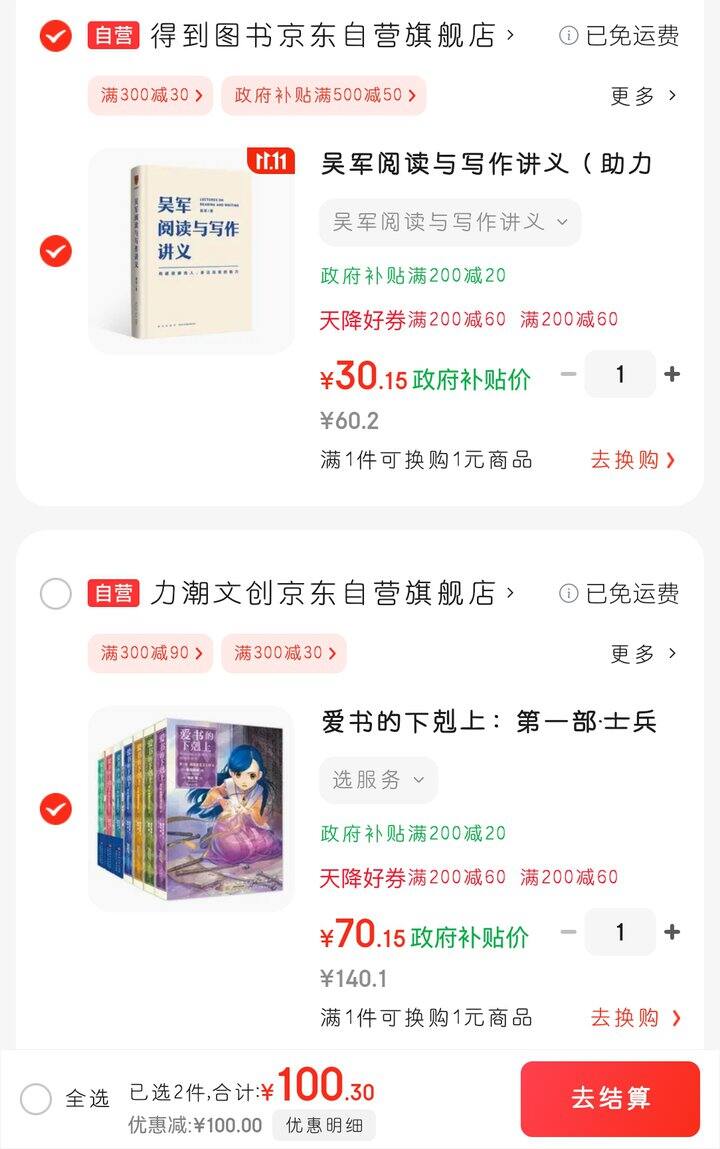Show 更多 offers for 力潮文创 store
The height and width of the screenshot is (1149, 720).
[643, 653]
